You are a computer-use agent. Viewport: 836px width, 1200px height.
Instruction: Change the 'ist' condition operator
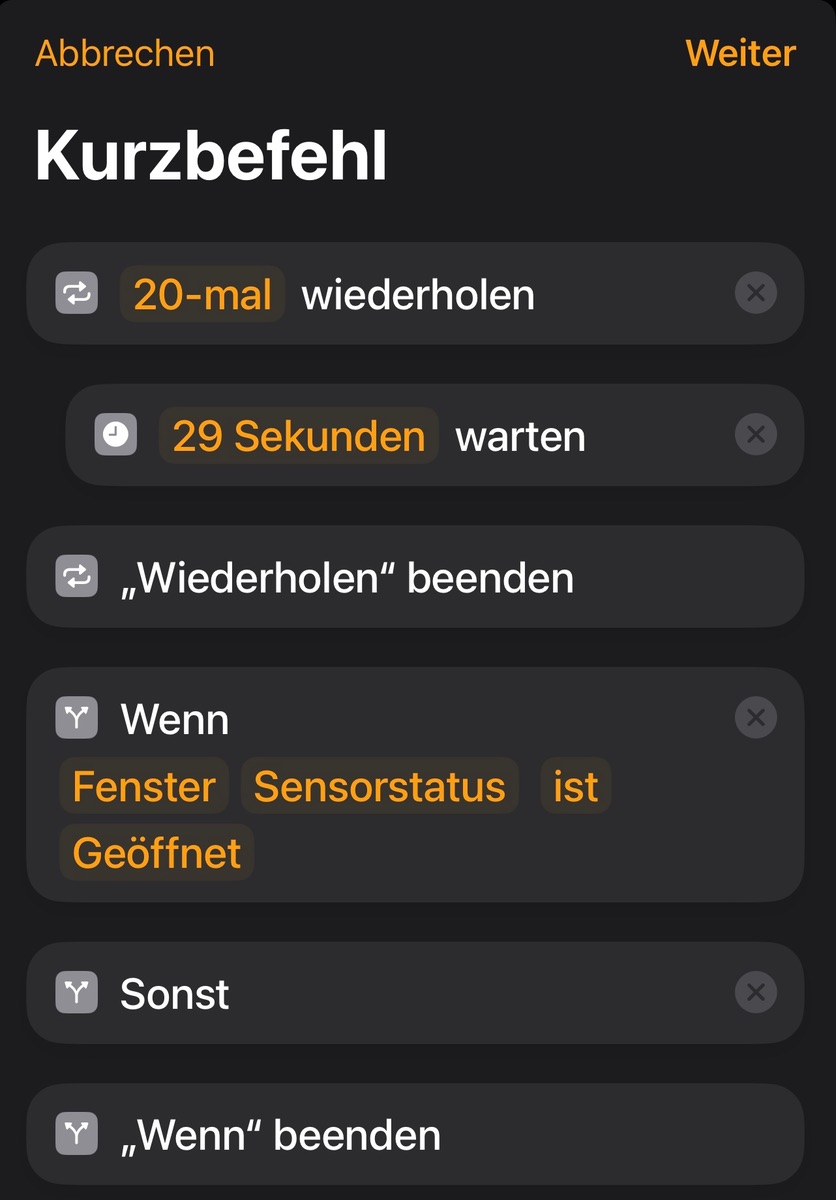point(576,787)
